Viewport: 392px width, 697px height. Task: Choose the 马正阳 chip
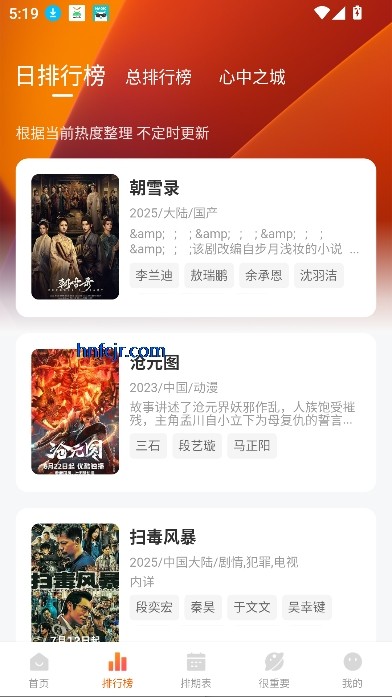pos(252,446)
